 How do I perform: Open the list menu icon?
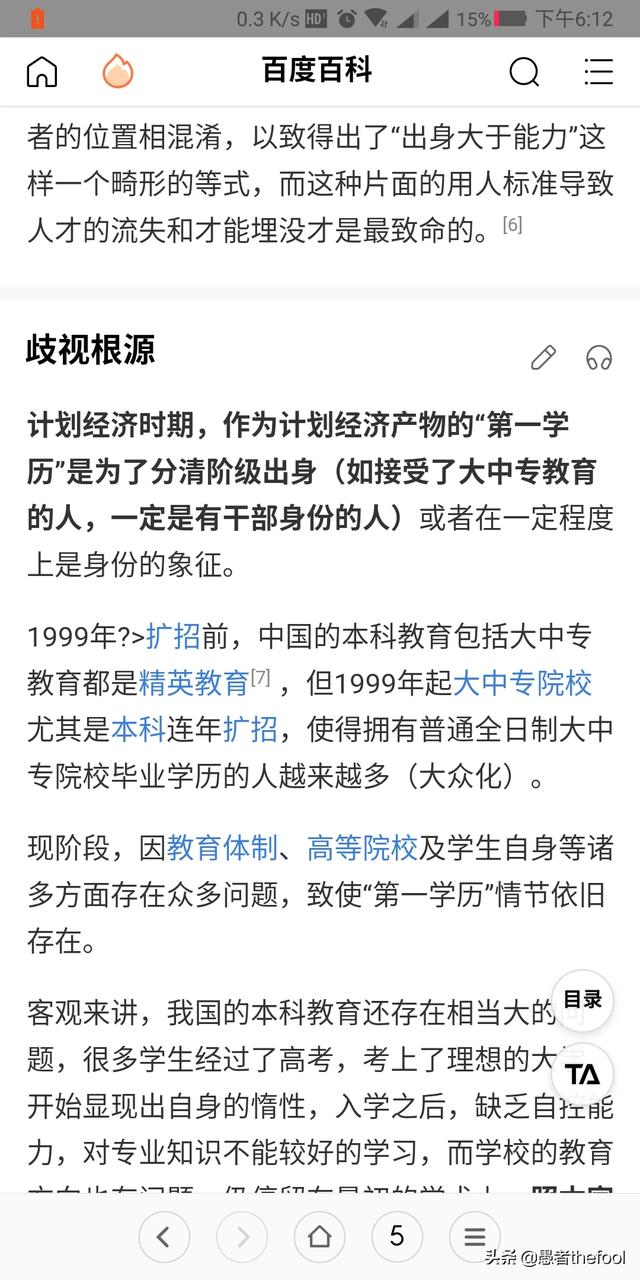click(598, 72)
